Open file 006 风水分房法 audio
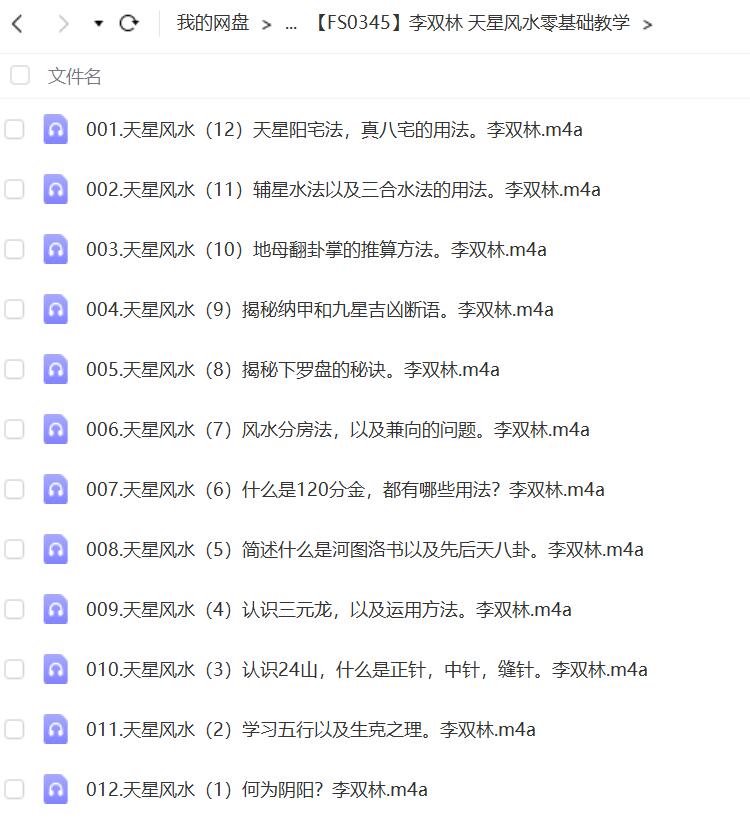 click(x=337, y=430)
